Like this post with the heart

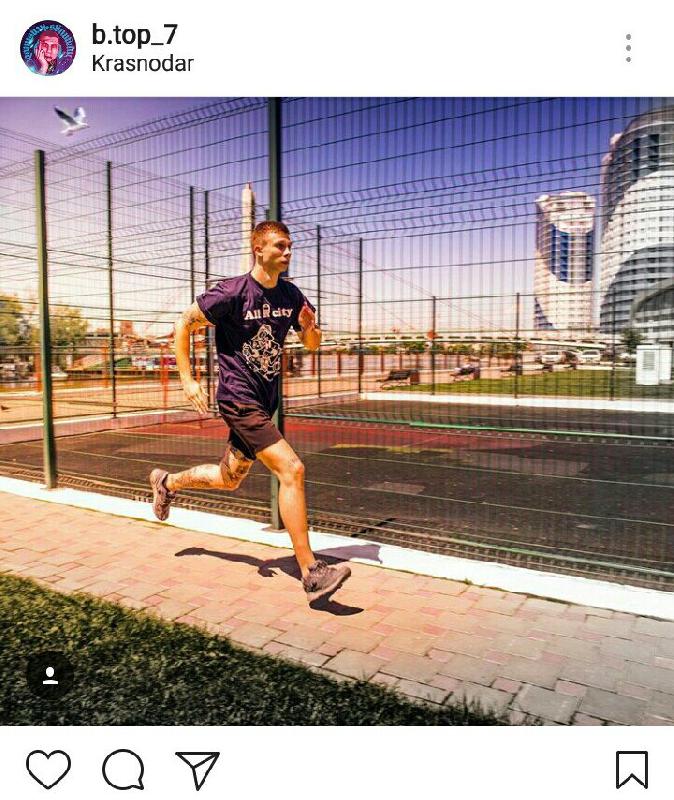click(x=48, y=769)
